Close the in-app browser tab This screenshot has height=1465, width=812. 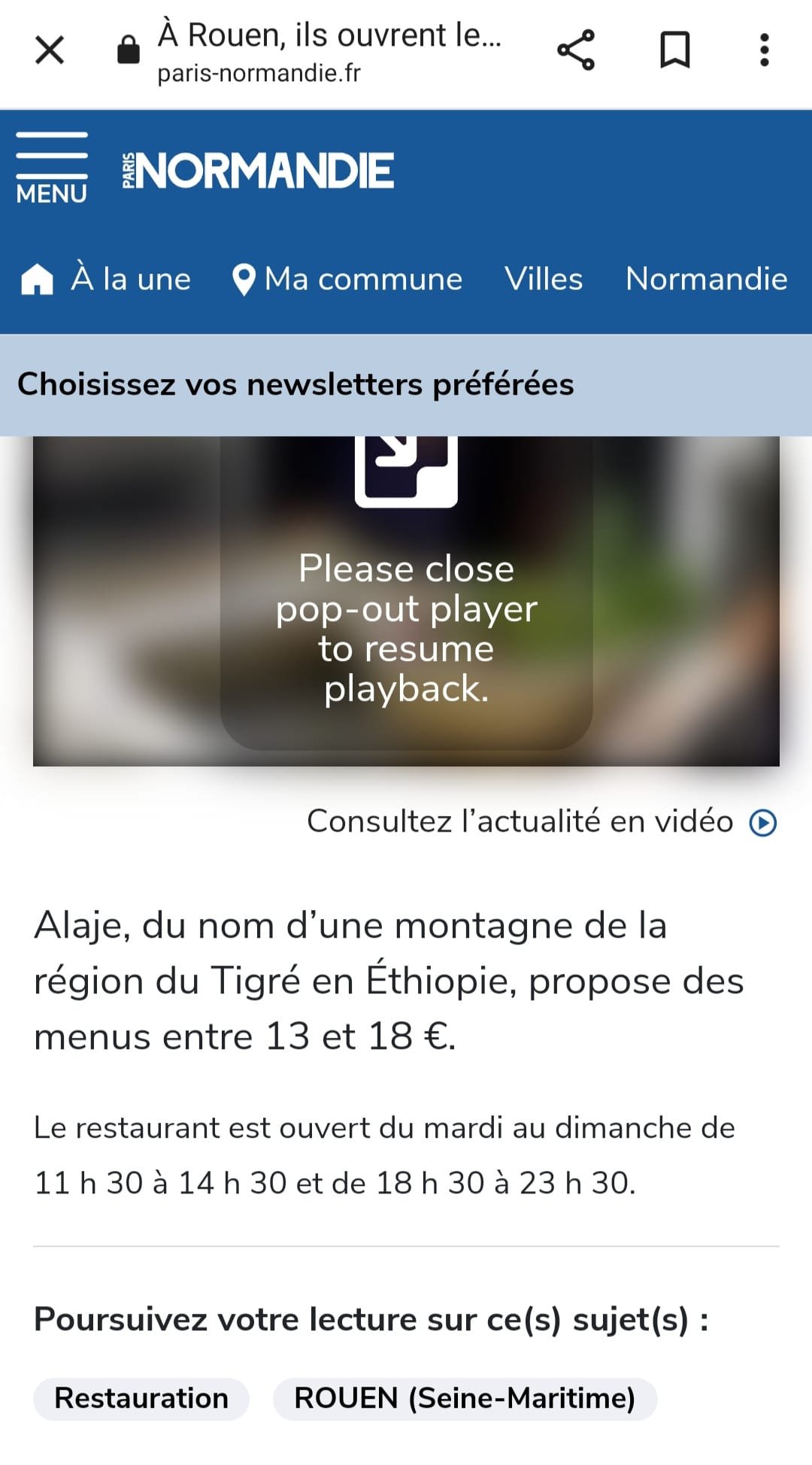tap(50, 51)
